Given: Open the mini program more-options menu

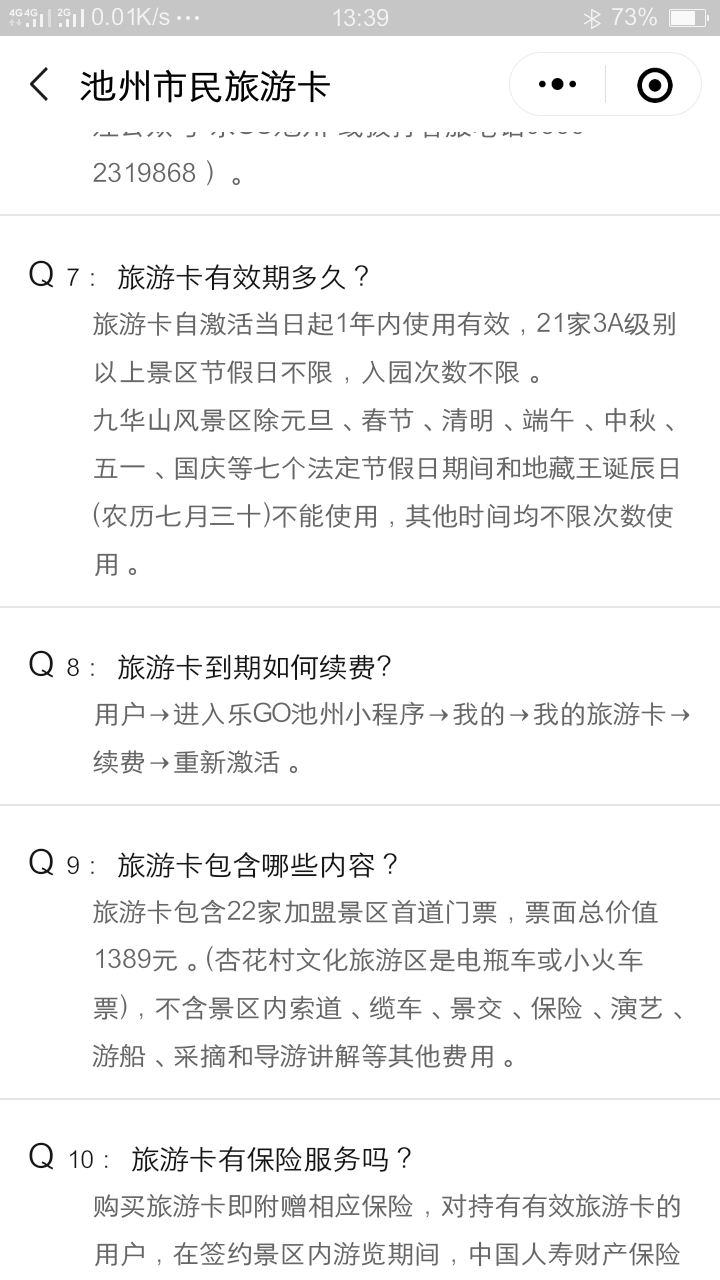Looking at the screenshot, I should (557, 85).
